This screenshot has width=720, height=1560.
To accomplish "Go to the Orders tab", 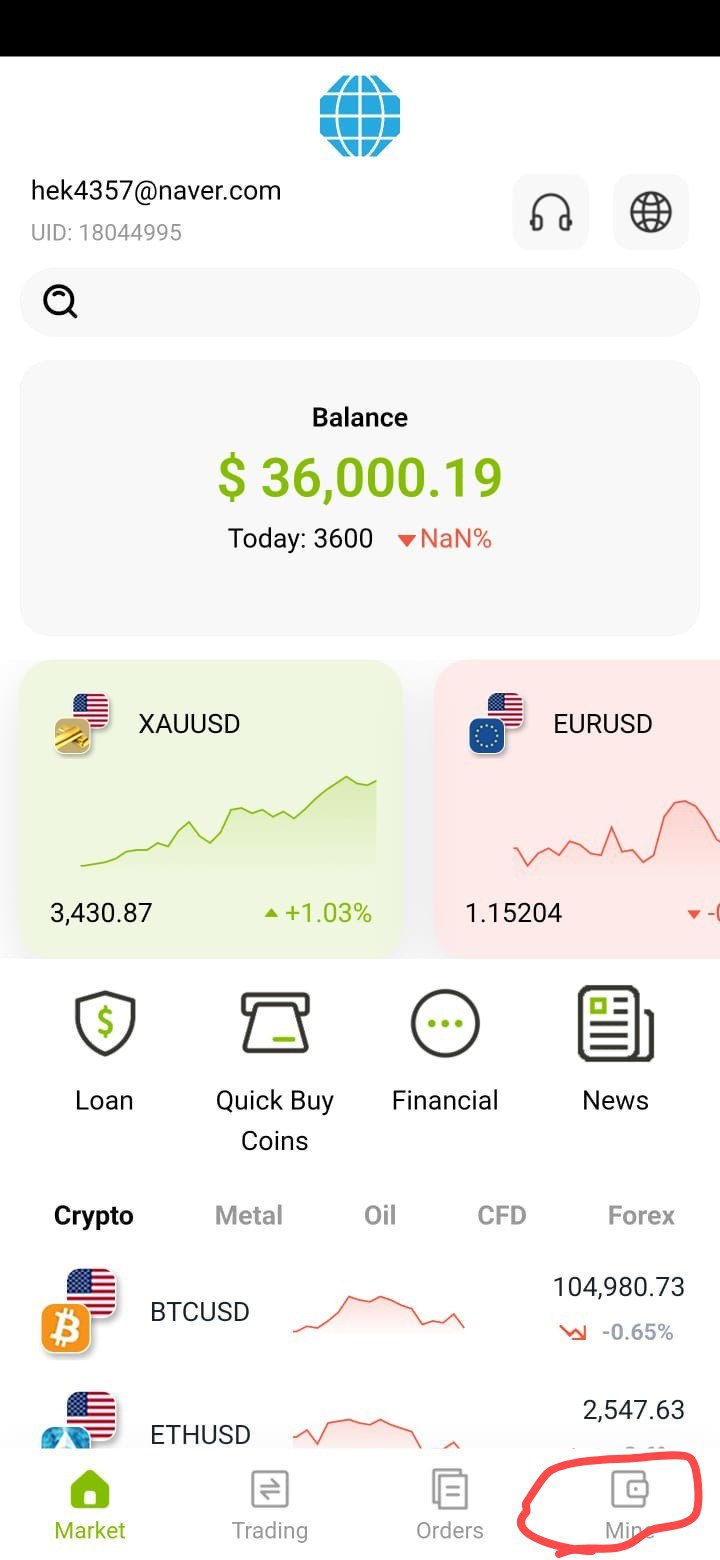I will tap(450, 1505).
